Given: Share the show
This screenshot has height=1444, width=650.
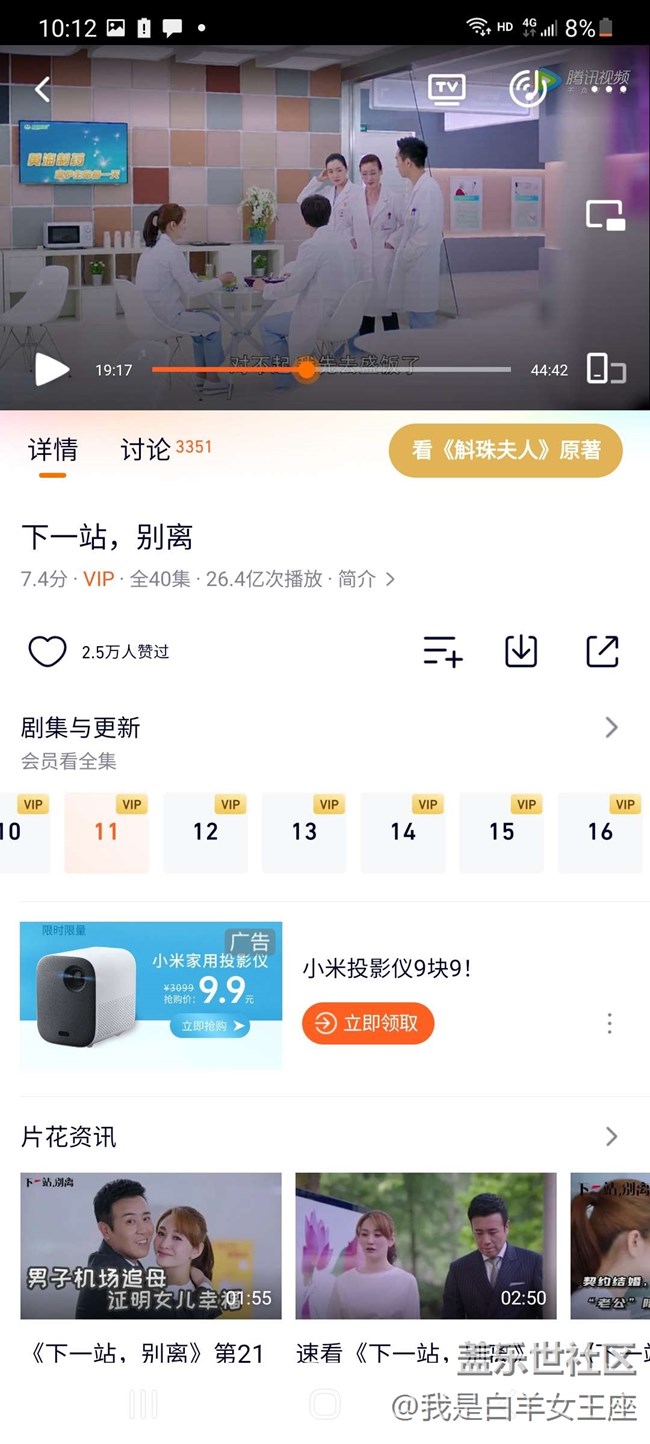Looking at the screenshot, I should pos(602,652).
